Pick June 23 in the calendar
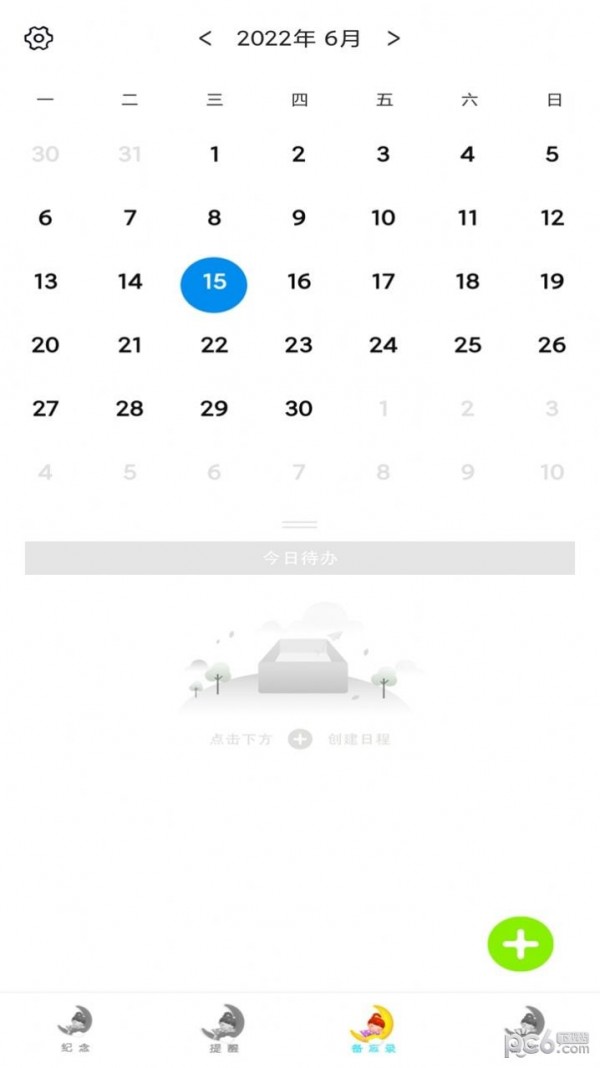The image size is (600, 1068). (299, 345)
